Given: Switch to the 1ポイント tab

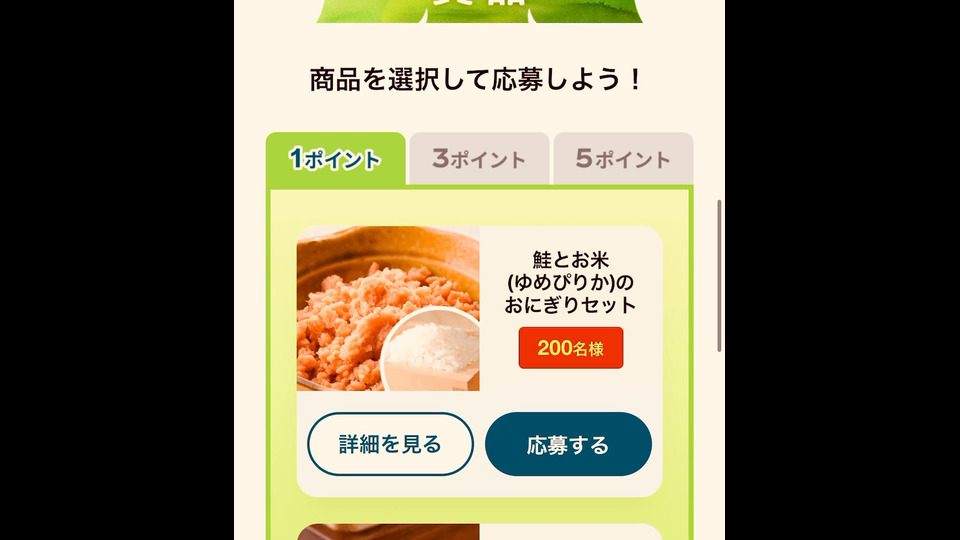Looking at the screenshot, I should [x=335, y=159].
